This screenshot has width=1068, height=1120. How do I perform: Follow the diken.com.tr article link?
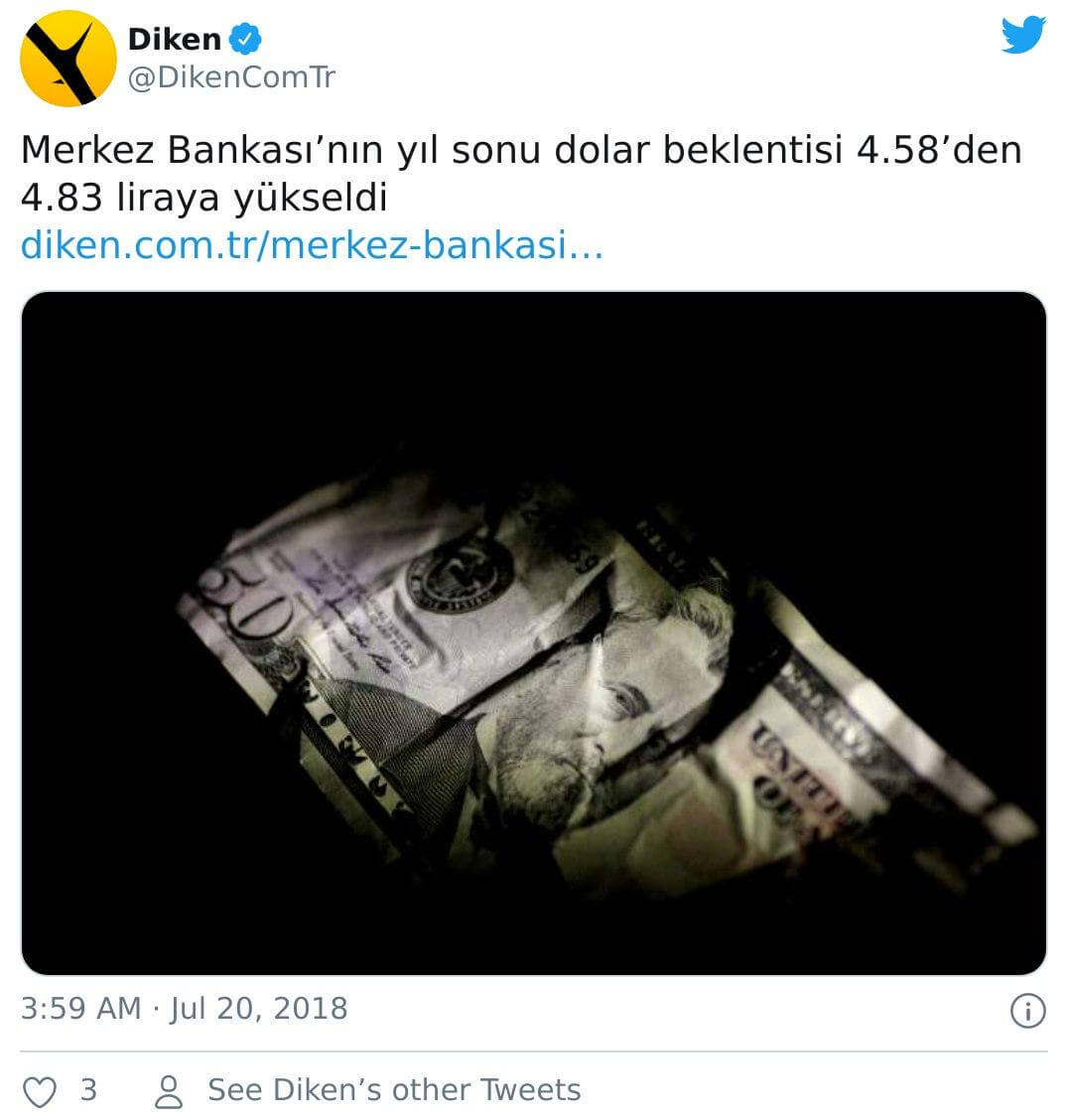(x=312, y=245)
